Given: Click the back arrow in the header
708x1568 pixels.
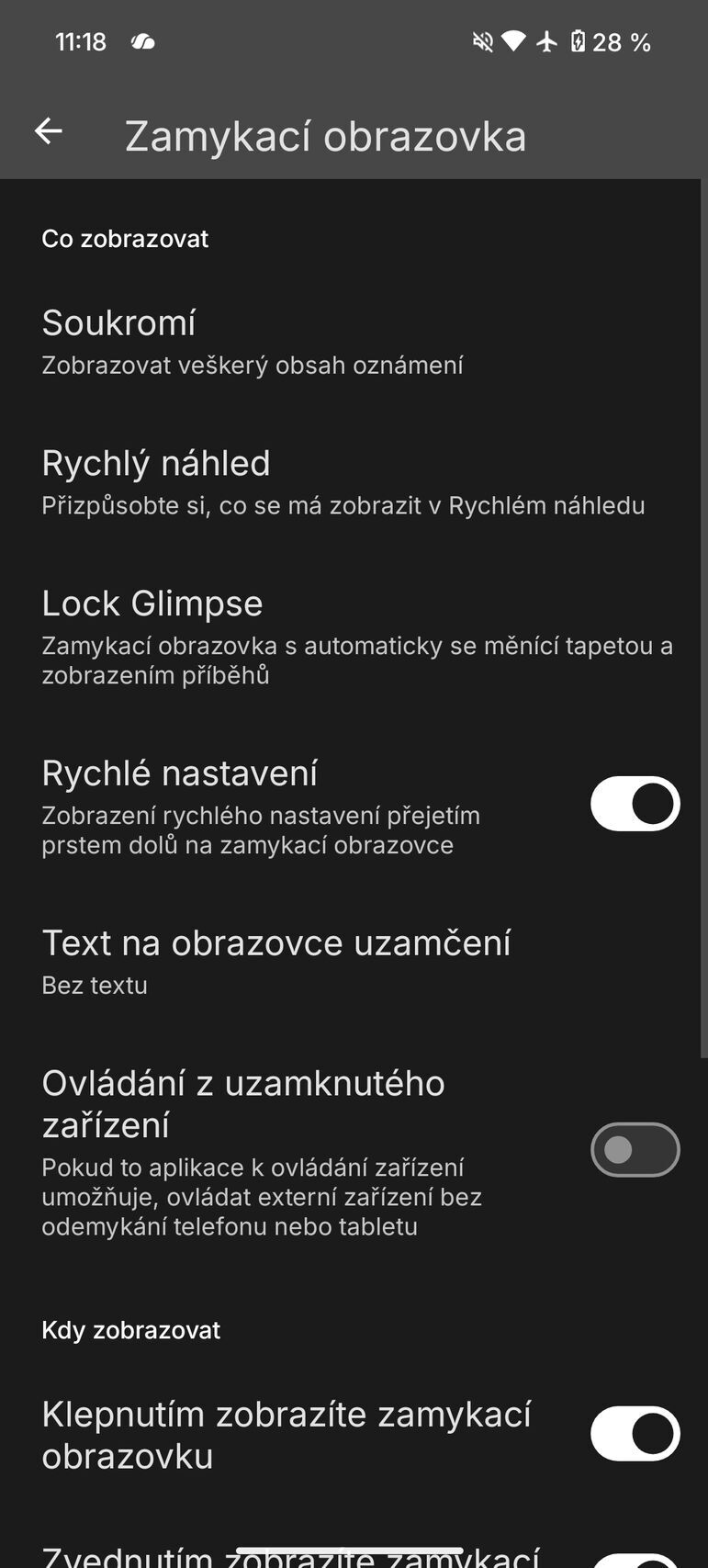Looking at the screenshot, I should click(48, 130).
